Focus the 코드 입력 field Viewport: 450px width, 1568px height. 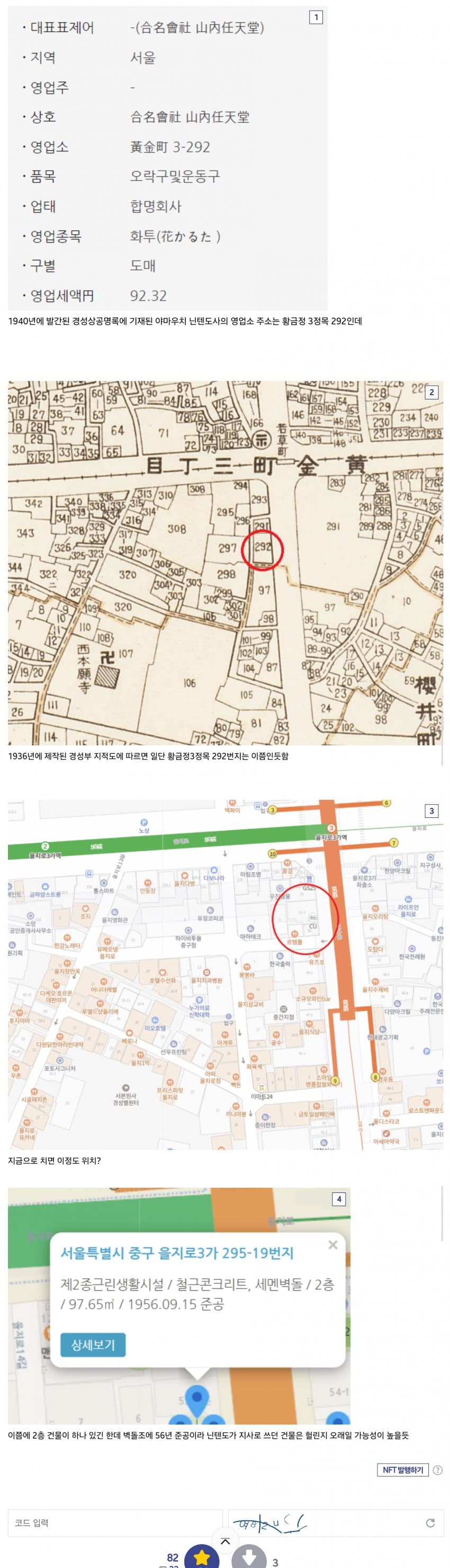point(115,1522)
